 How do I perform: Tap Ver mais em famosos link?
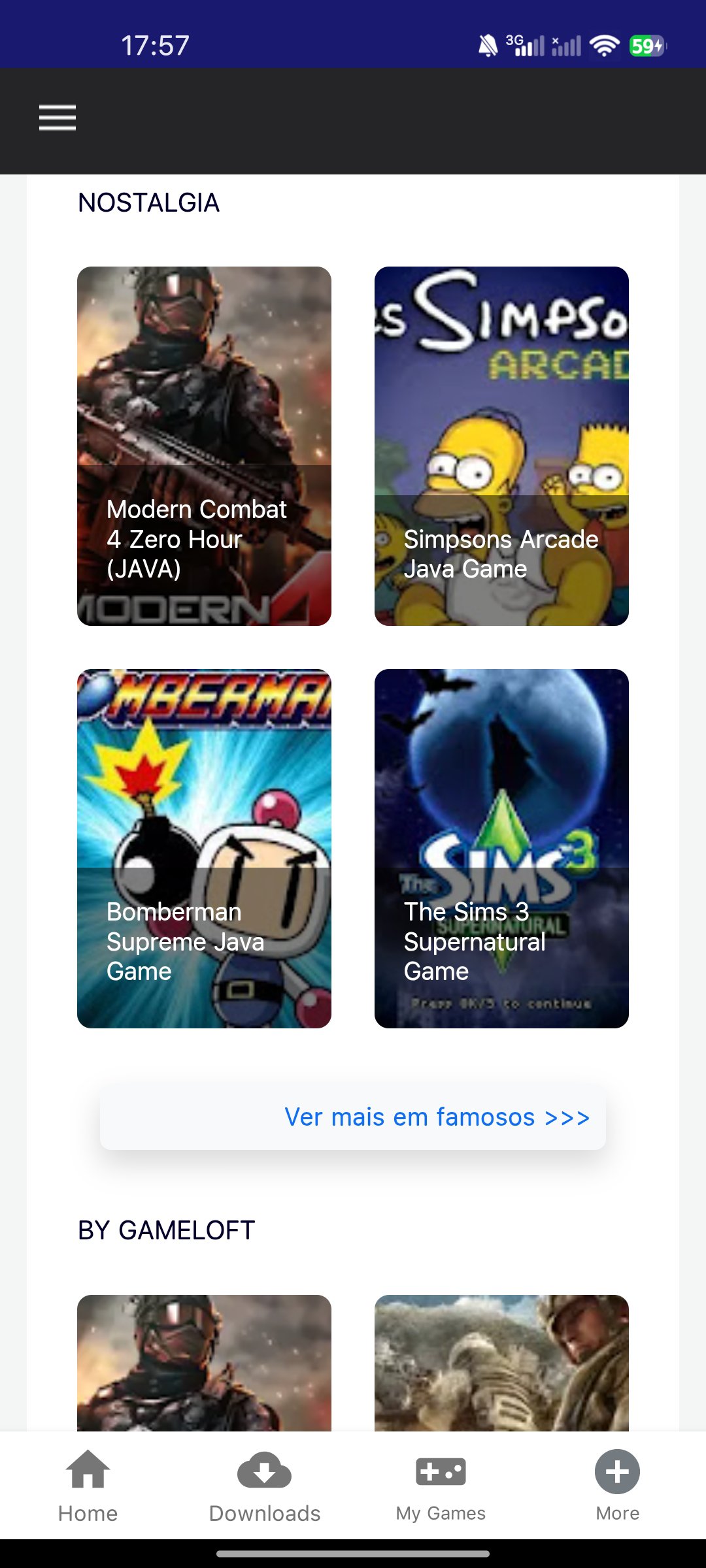coord(437,1117)
